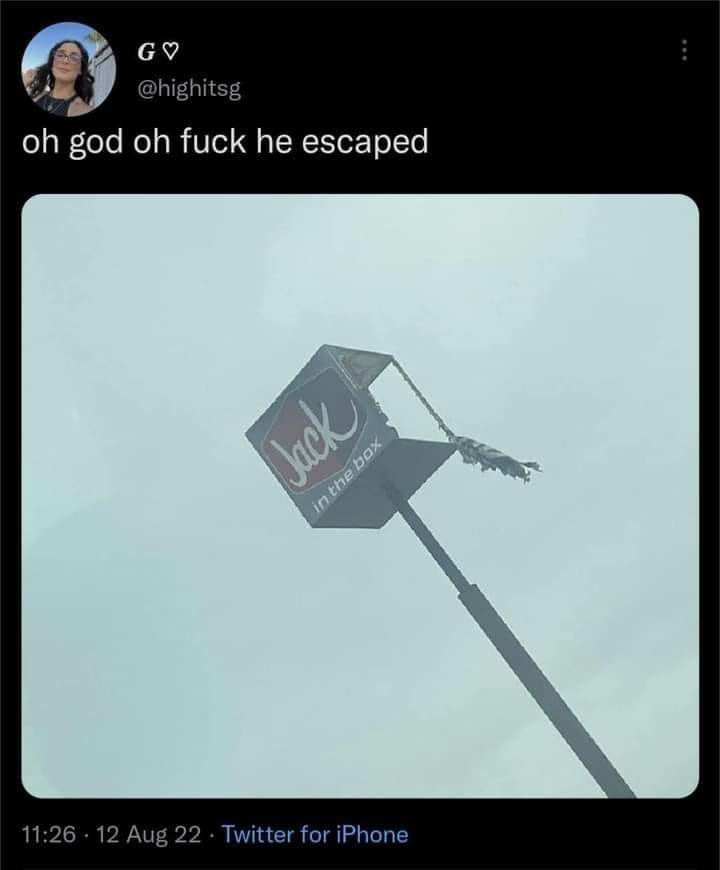Open the @highitsg profile via the handle
The width and height of the screenshot is (720, 870).
click(x=186, y=92)
